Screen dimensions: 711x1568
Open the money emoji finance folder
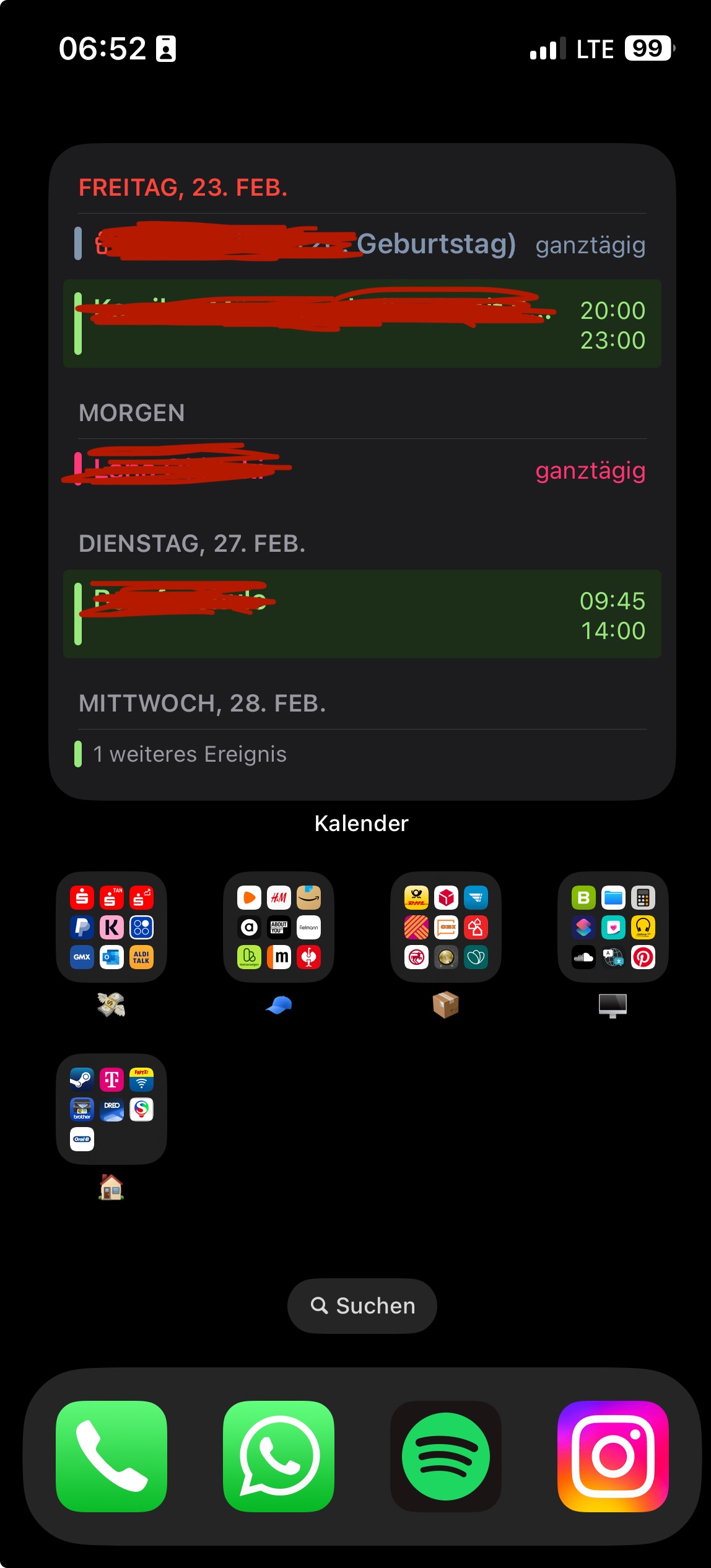click(x=111, y=927)
